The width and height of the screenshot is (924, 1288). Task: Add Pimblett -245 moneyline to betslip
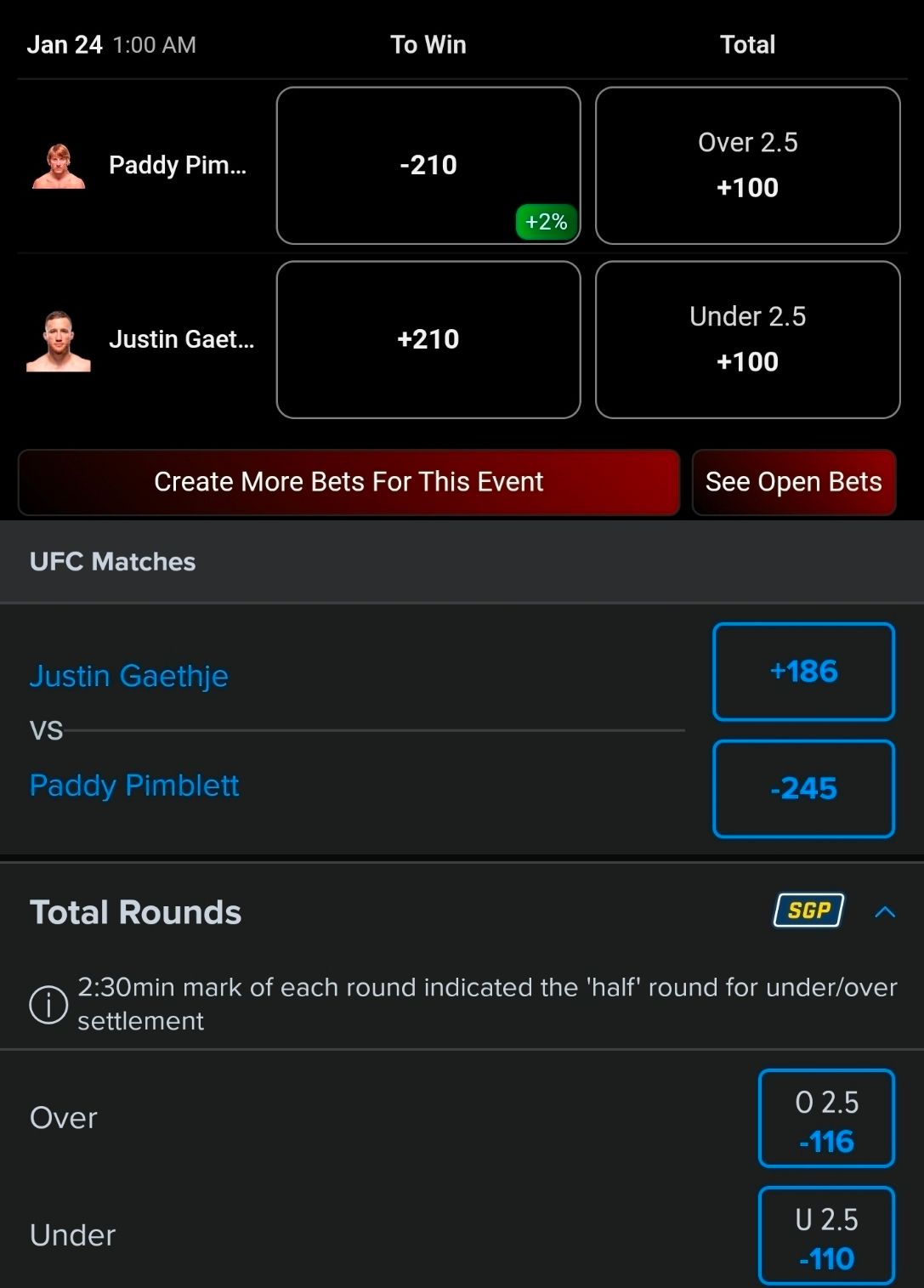coord(803,789)
